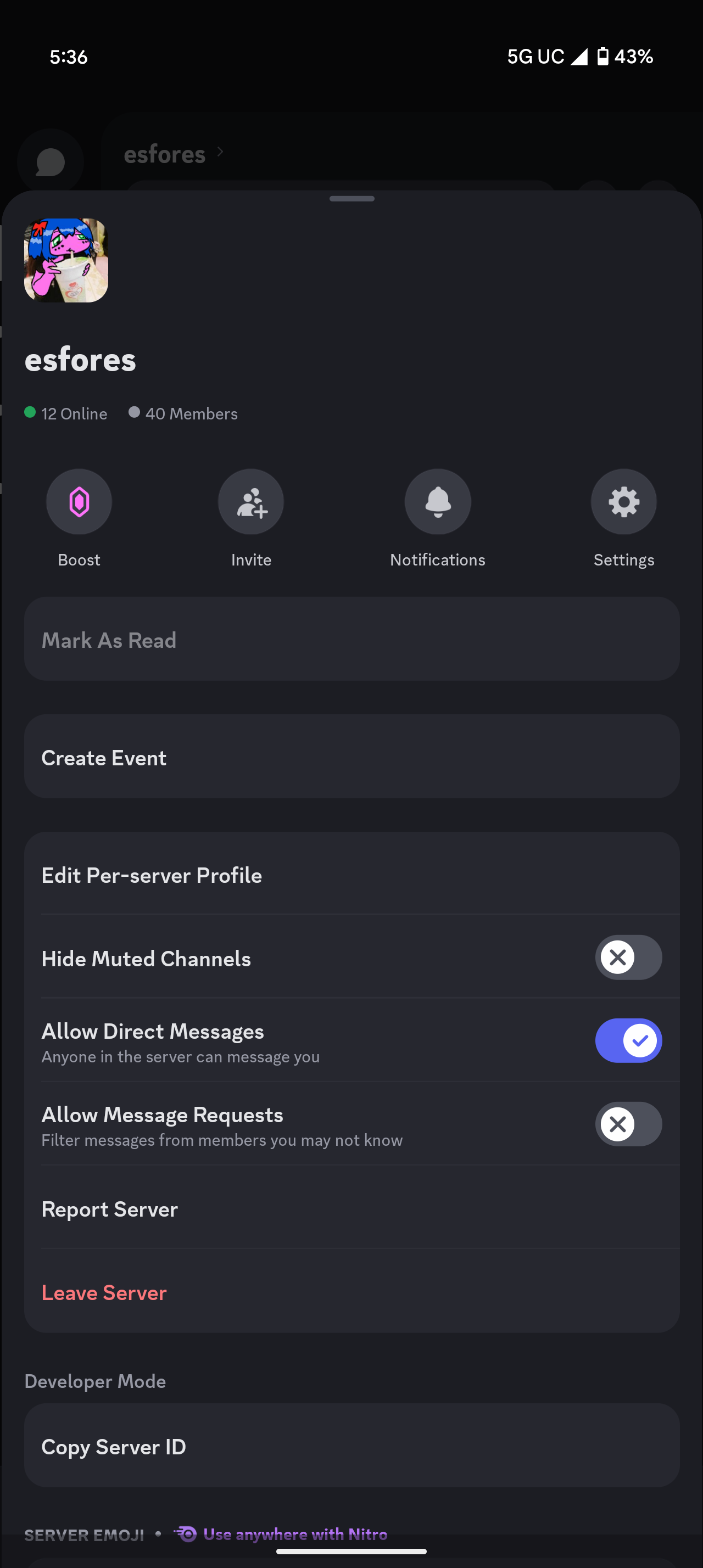The width and height of the screenshot is (703, 1568).
Task: Turn on Allow Message Requests
Action: tap(628, 1124)
